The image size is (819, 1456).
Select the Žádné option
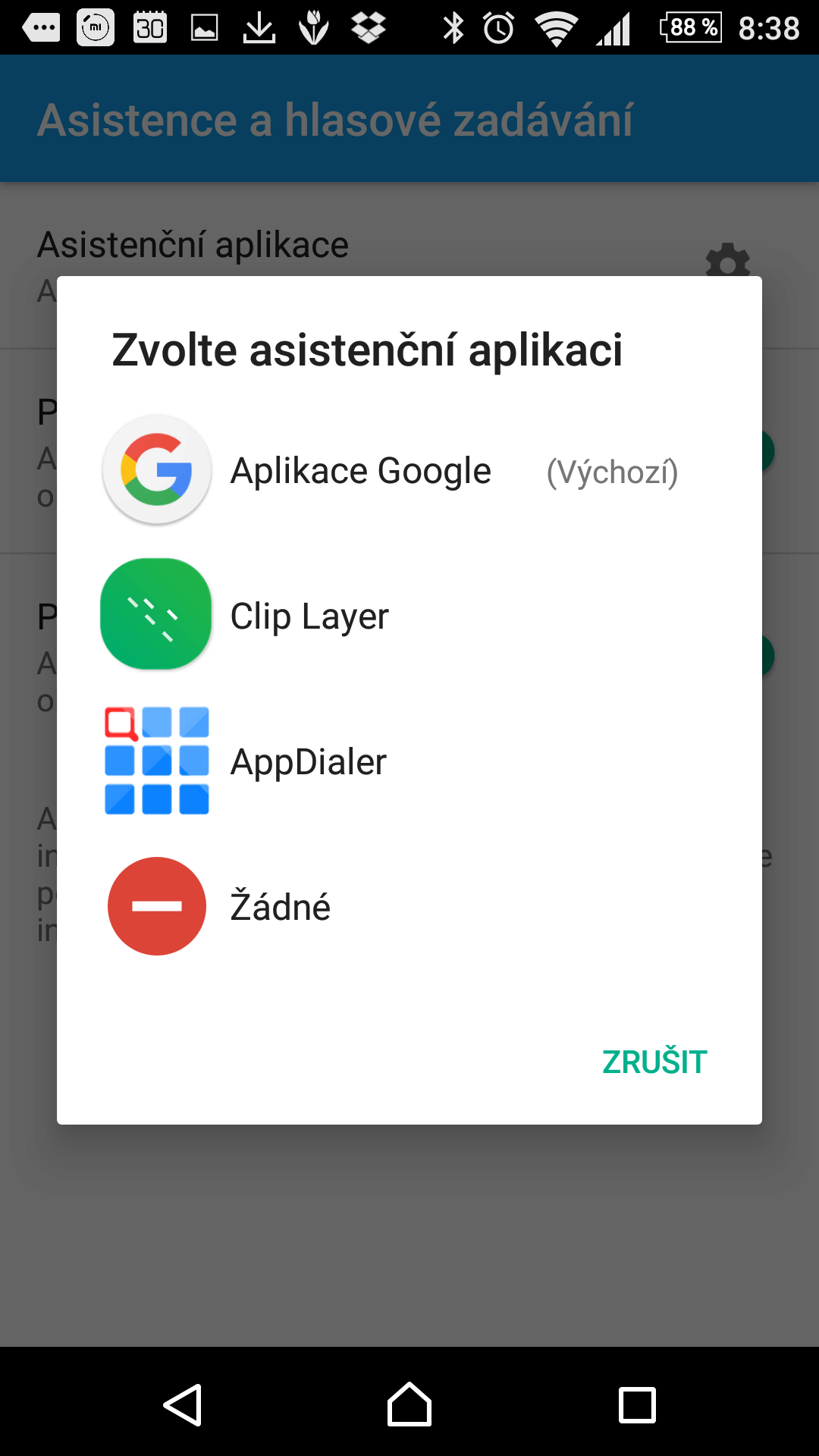point(409,907)
